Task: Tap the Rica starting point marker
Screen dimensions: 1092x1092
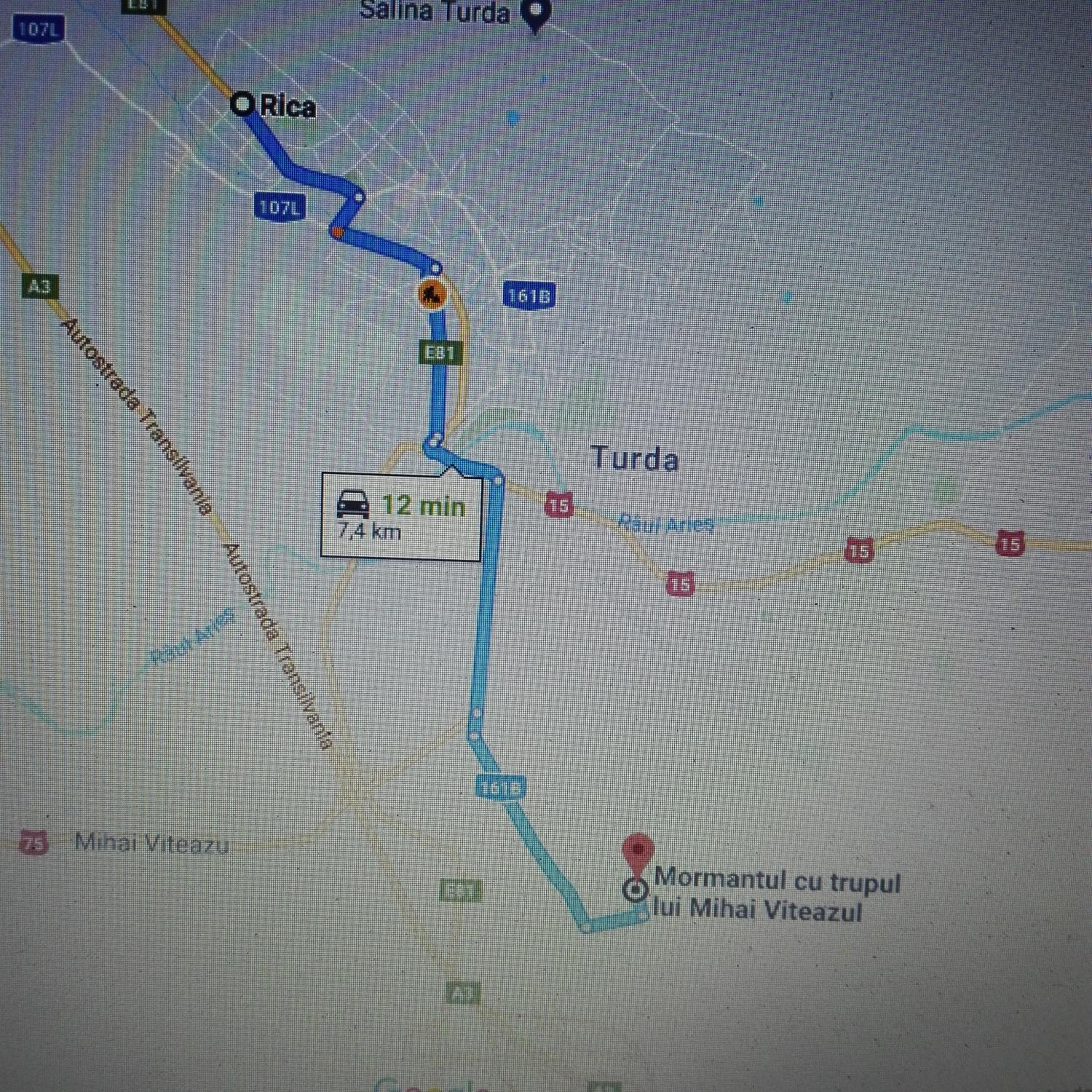Action: [242, 105]
